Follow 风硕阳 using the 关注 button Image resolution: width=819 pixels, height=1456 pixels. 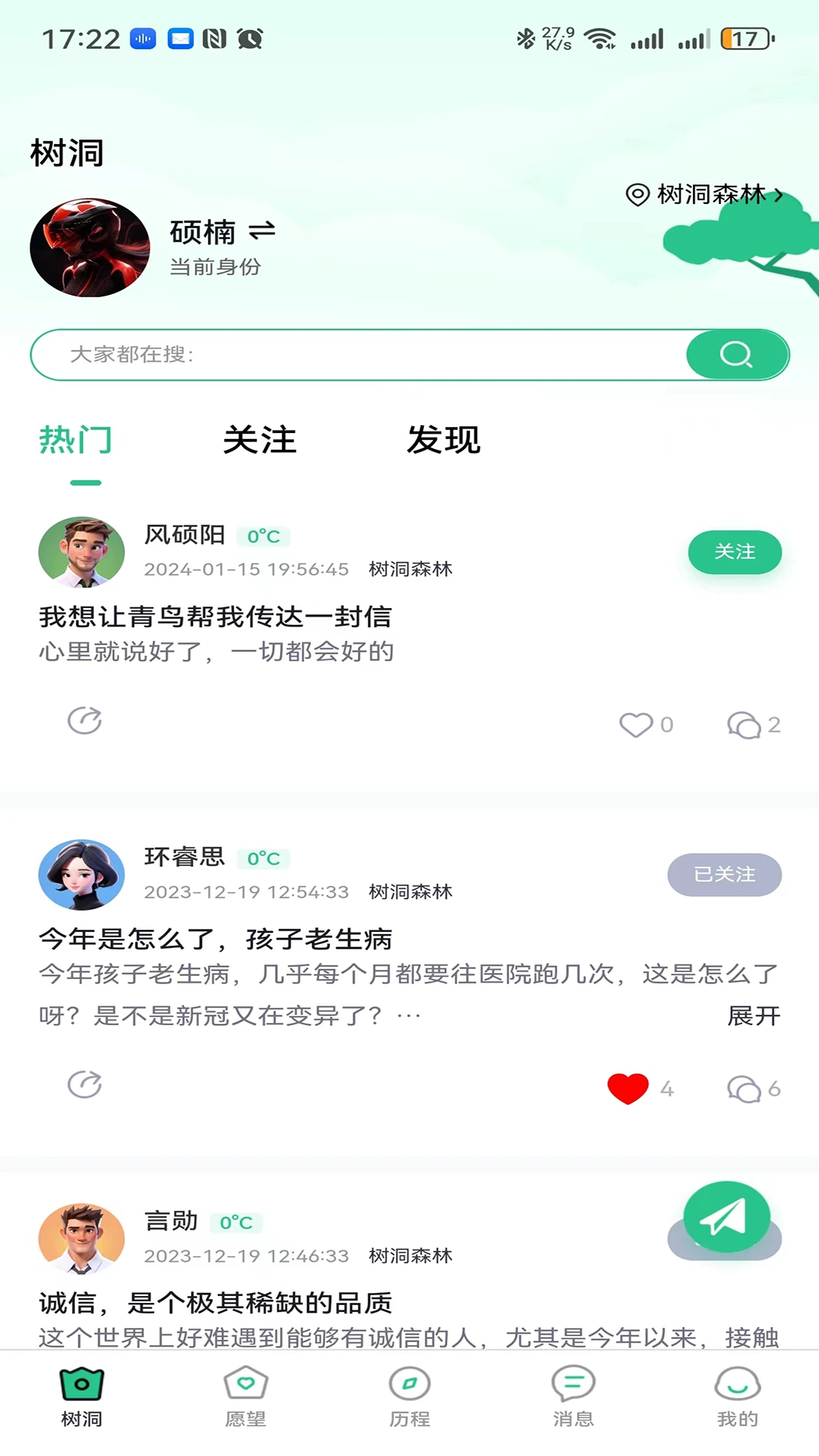(733, 553)
